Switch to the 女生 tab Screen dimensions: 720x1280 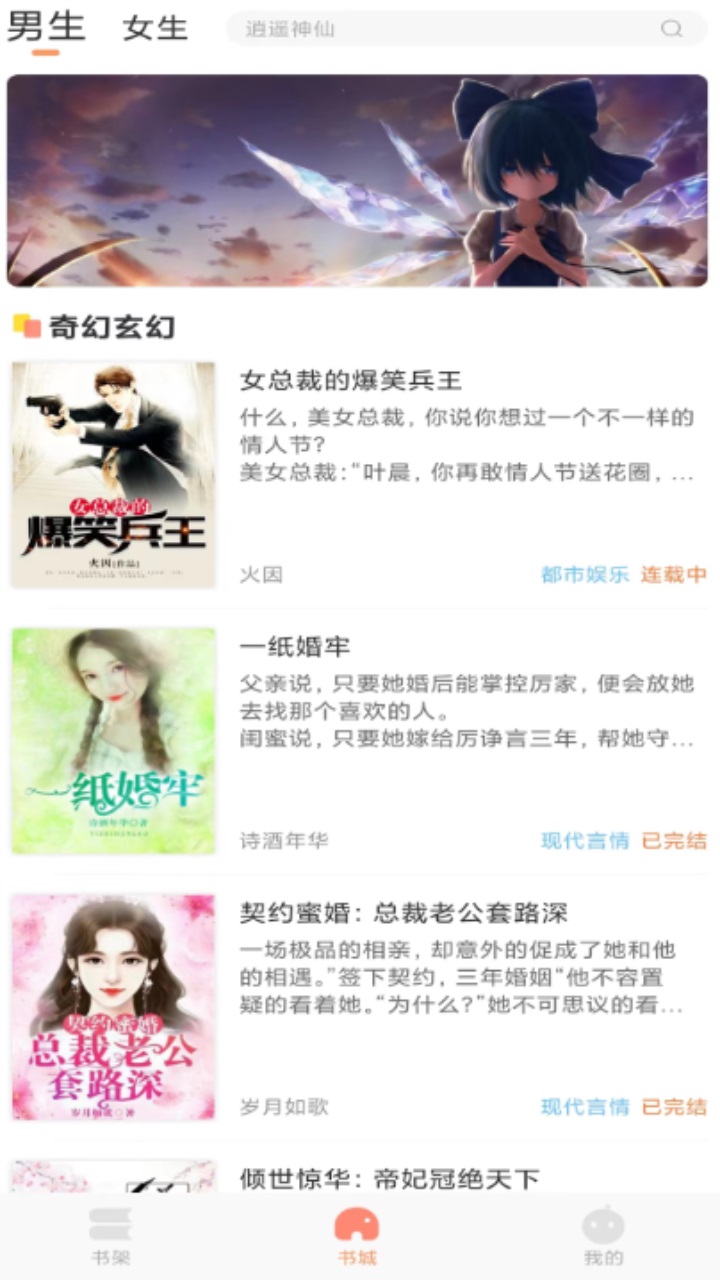click(155, 29)
